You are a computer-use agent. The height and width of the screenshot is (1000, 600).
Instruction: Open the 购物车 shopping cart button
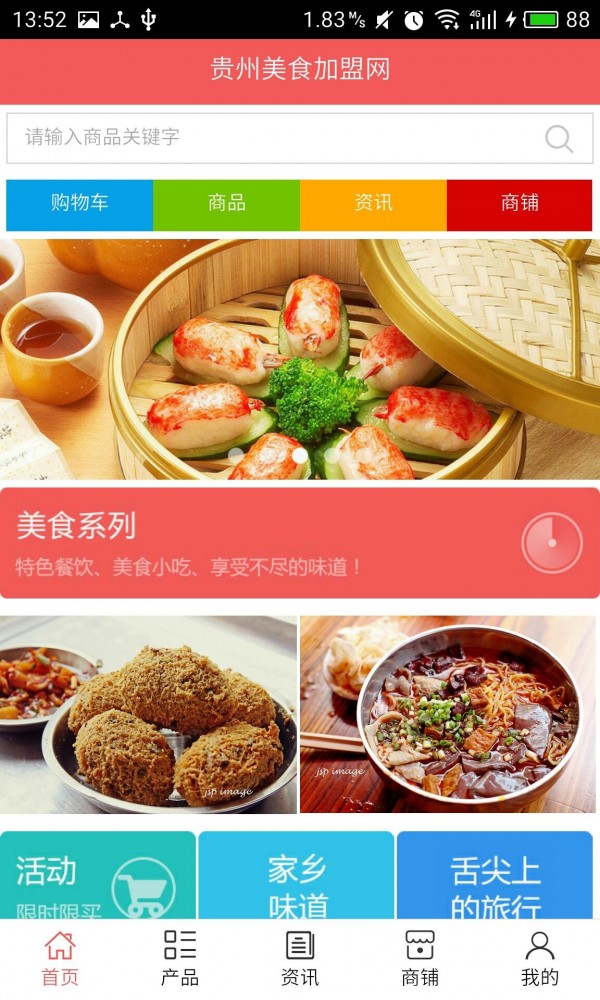coord(80,204)
